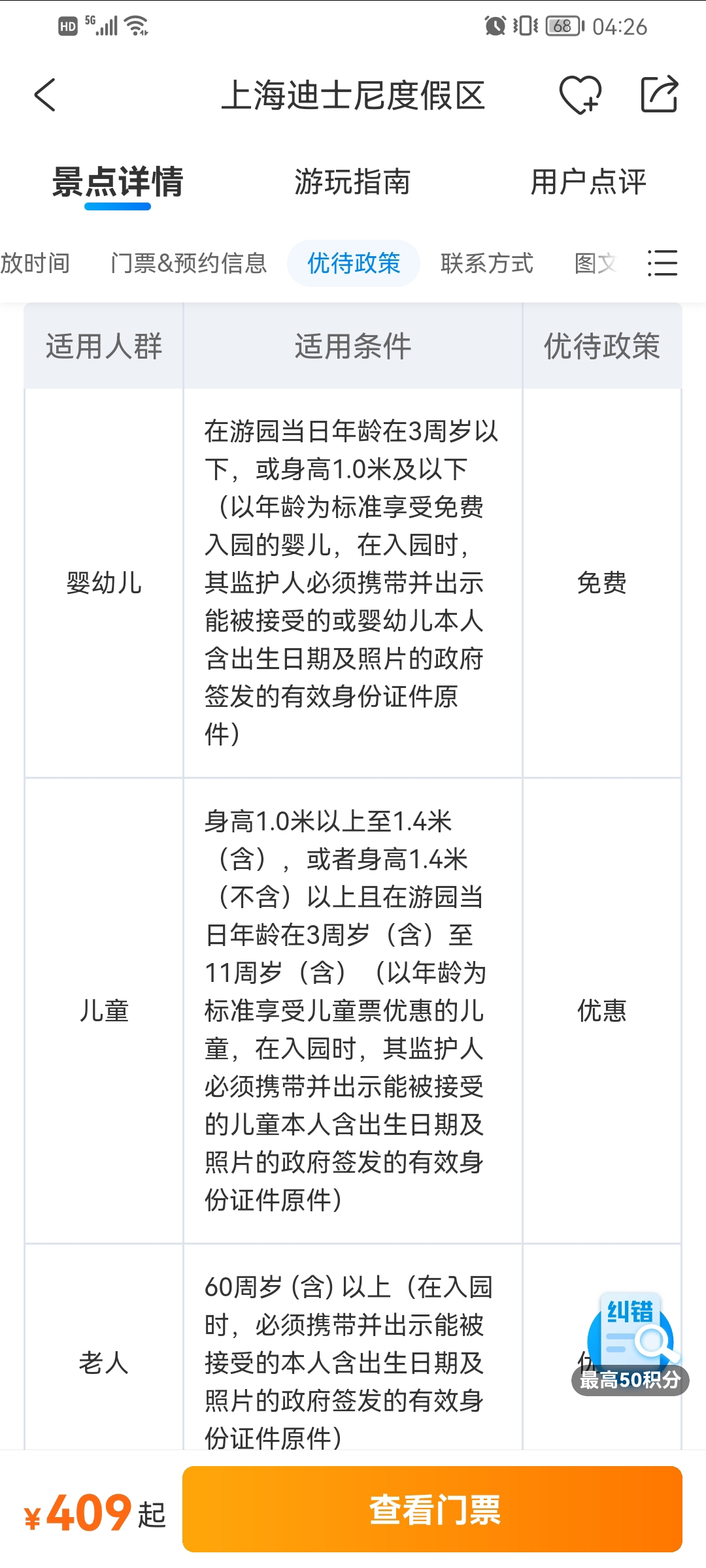706x1568 pixels.
Task: Add Shanghai Disney Resort to favorites
Action: pyautogui.click(x=580, y=95)
